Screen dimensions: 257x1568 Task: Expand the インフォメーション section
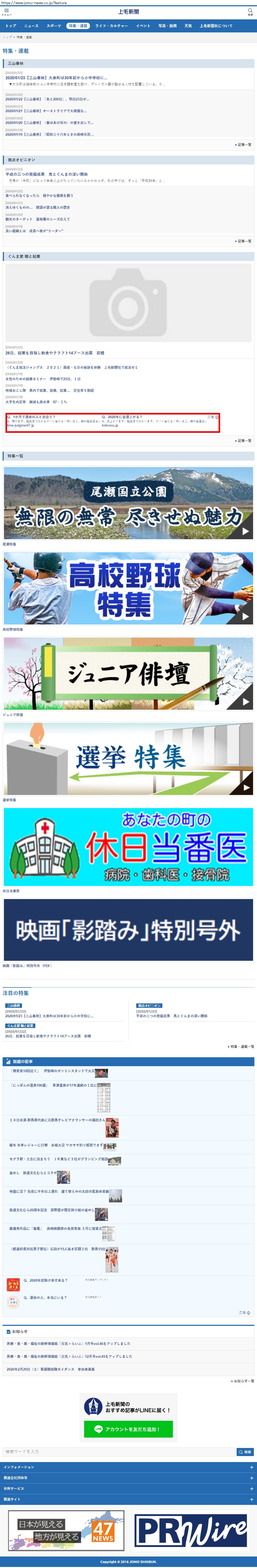pyautogui.click(x=129, y=1467)
